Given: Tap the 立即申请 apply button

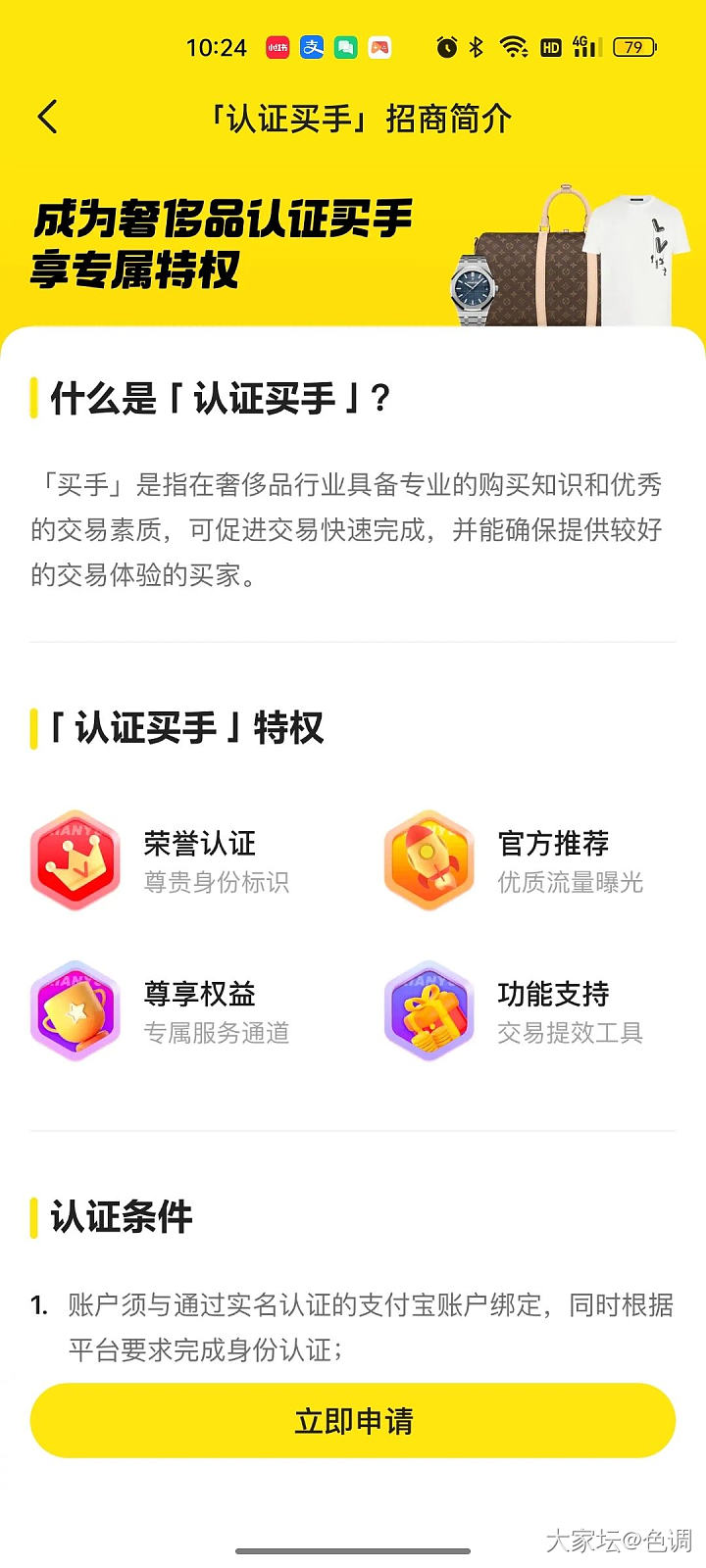Looking at the screenshot, I should pyautogui.click(x=353, y=1420).
